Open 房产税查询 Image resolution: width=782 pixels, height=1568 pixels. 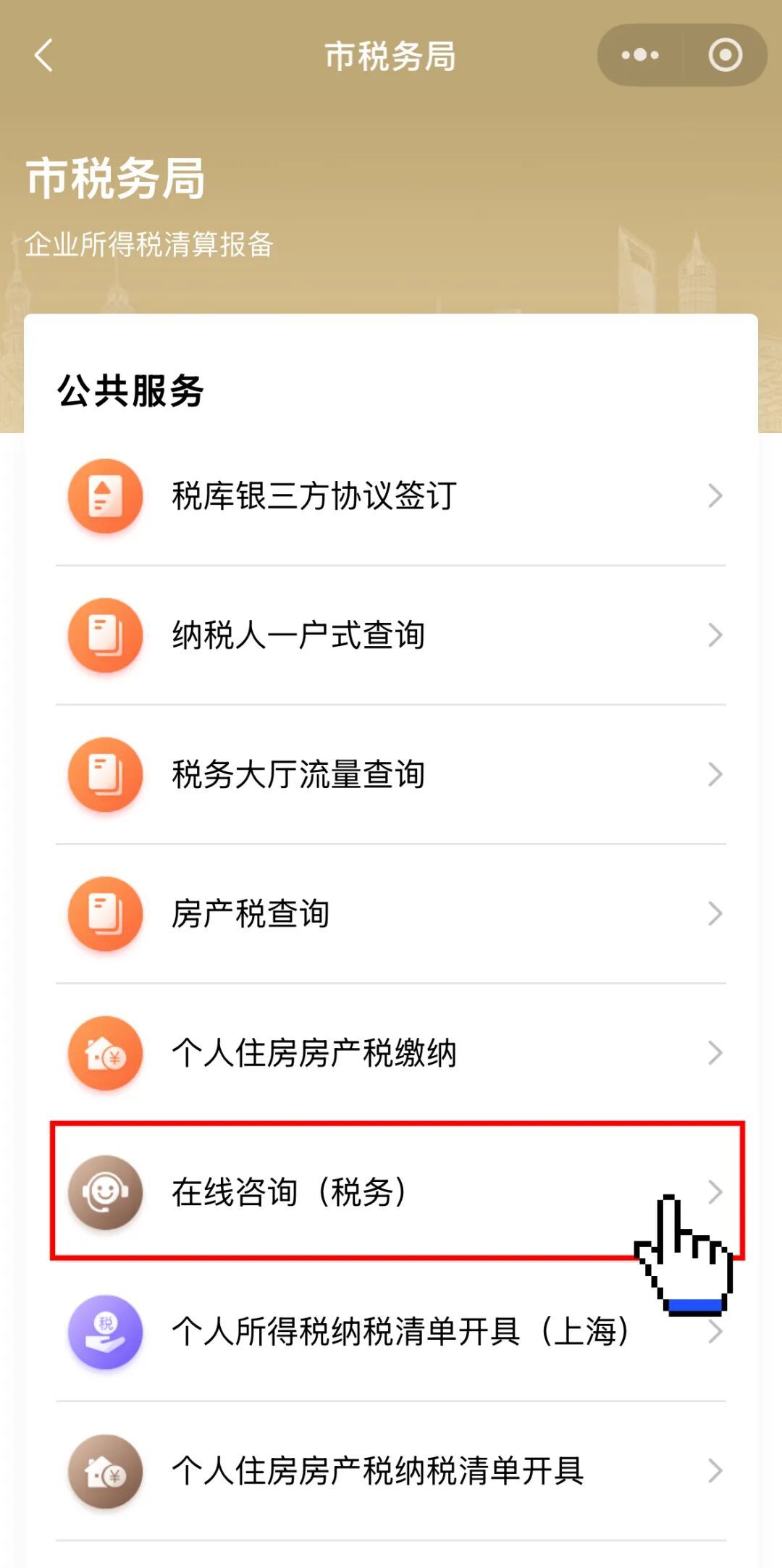click(x=391, y=913)
